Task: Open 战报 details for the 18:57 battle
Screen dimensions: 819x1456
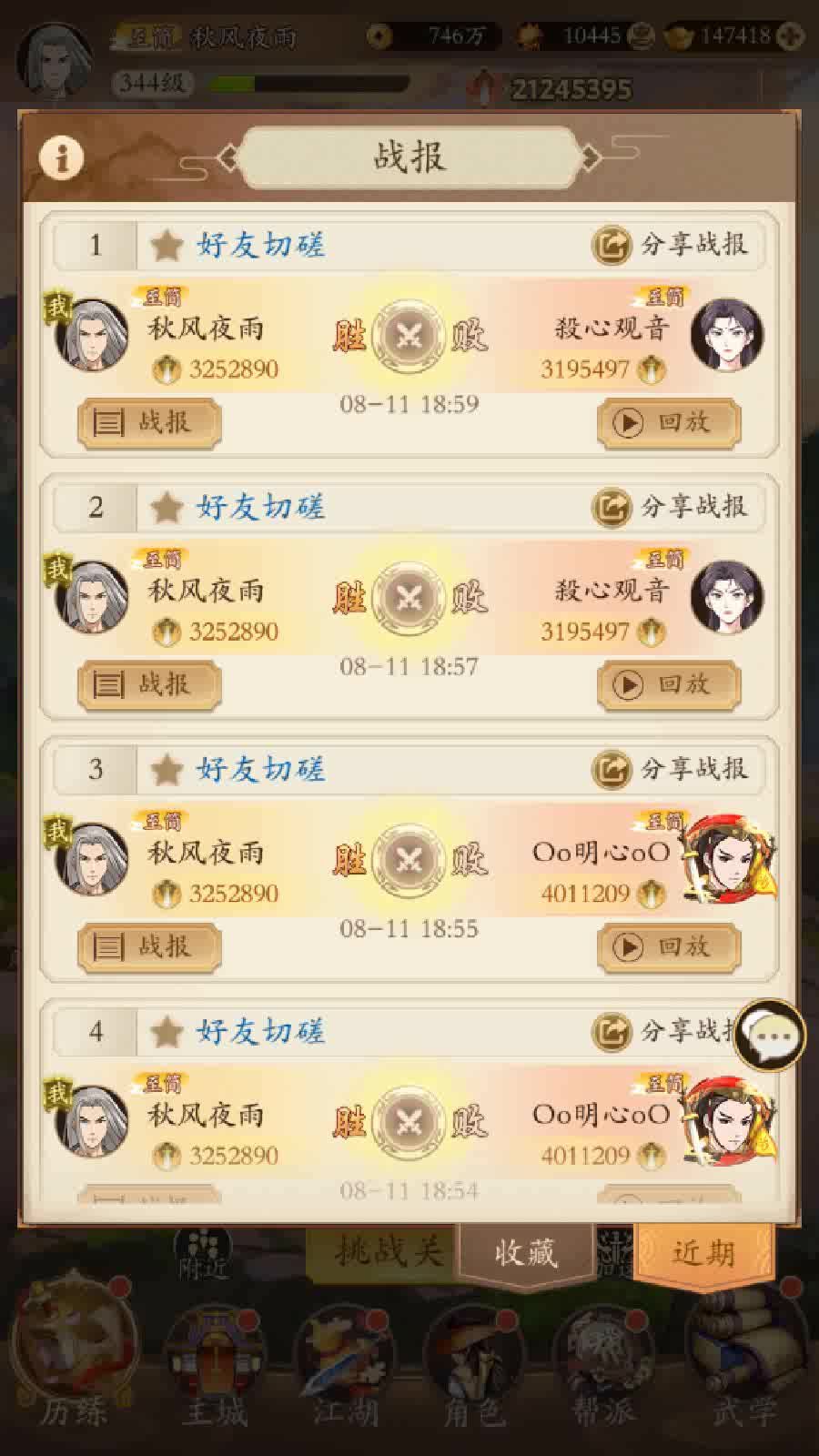Action: point(149,685)
